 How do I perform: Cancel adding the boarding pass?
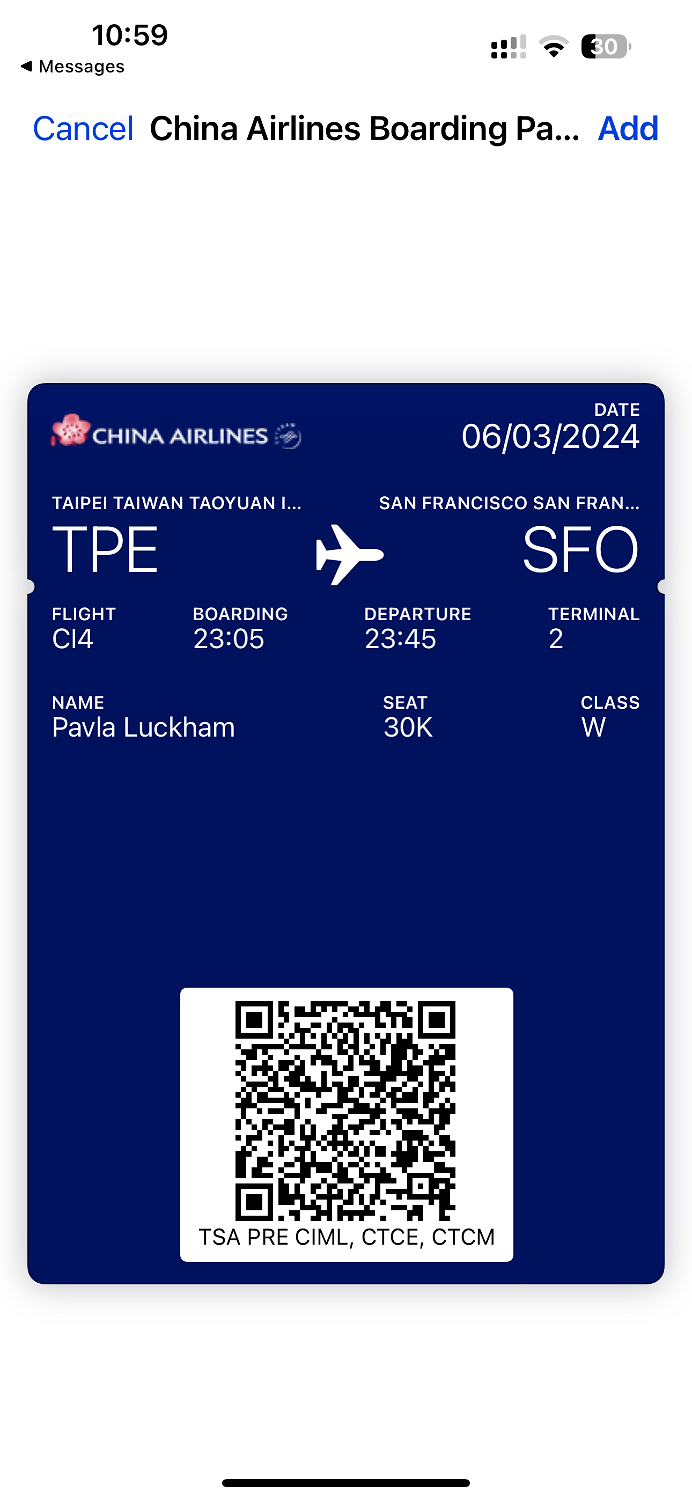tap(83, 129)
